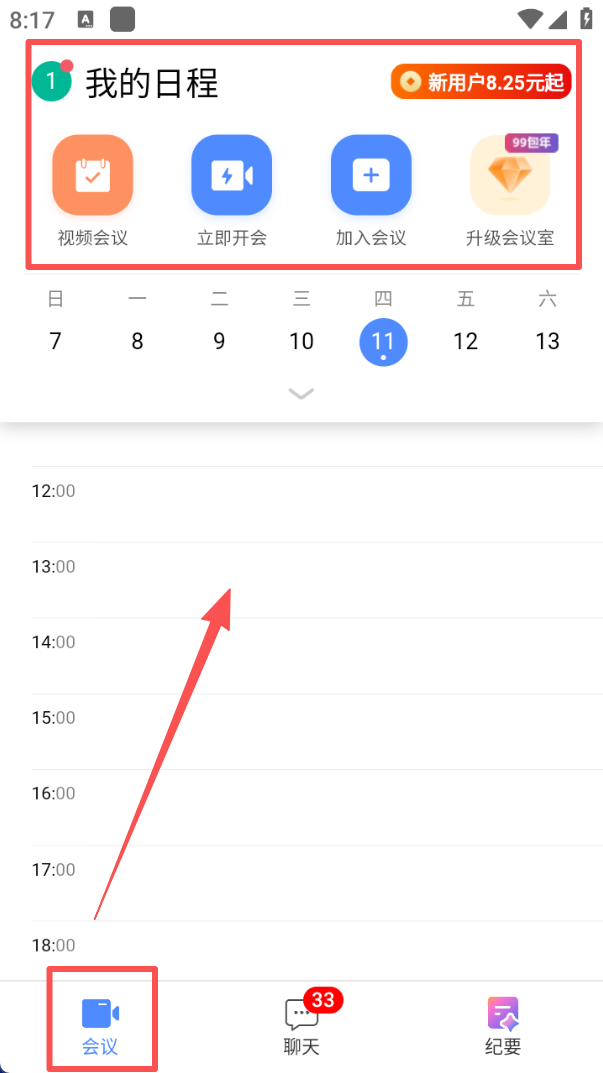The height and width of the screenshot is (1073, 603).
Task: Open 升级会议室 upgrade option
Action: pos(510,176)
